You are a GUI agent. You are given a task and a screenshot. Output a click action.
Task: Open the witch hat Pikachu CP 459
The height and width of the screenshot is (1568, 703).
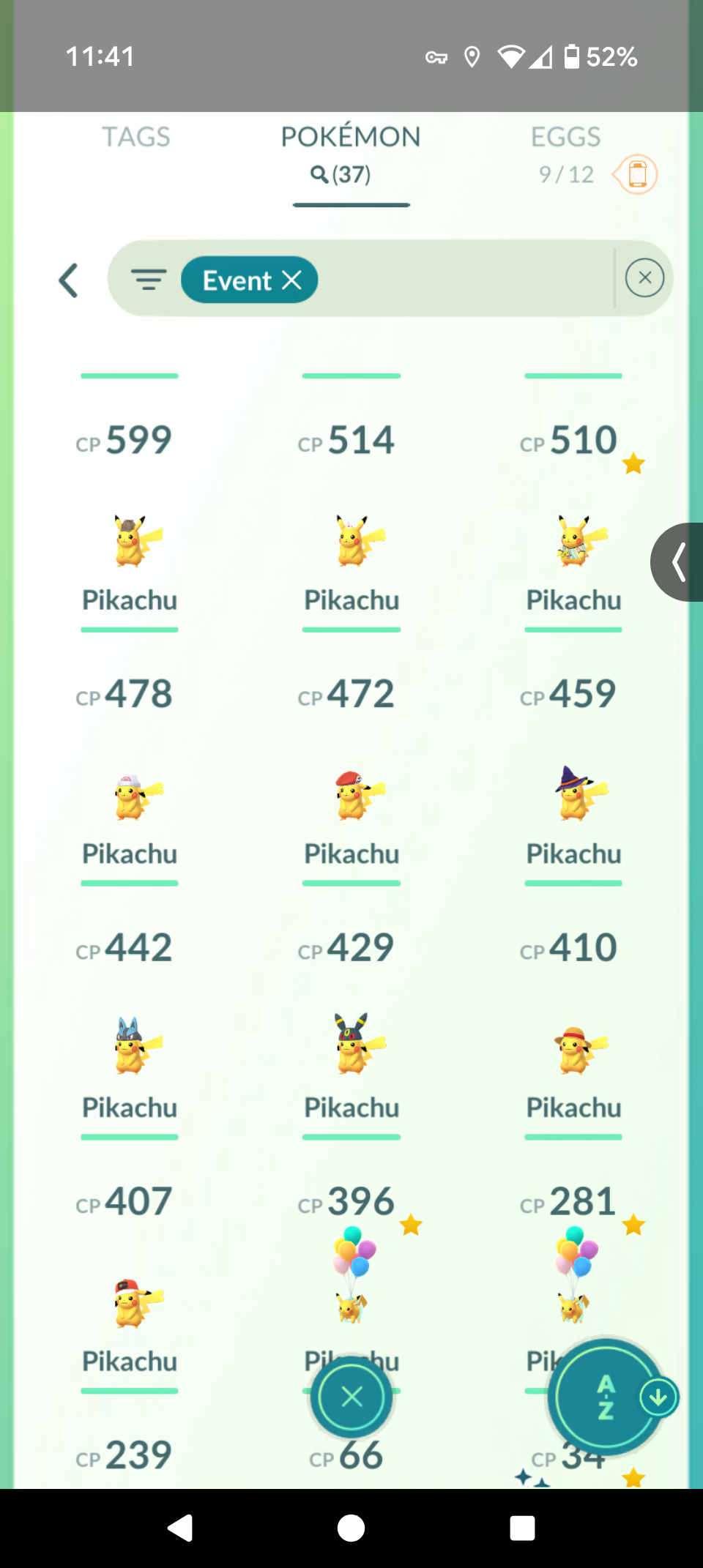pyautogui.click(x=573, y=770)
